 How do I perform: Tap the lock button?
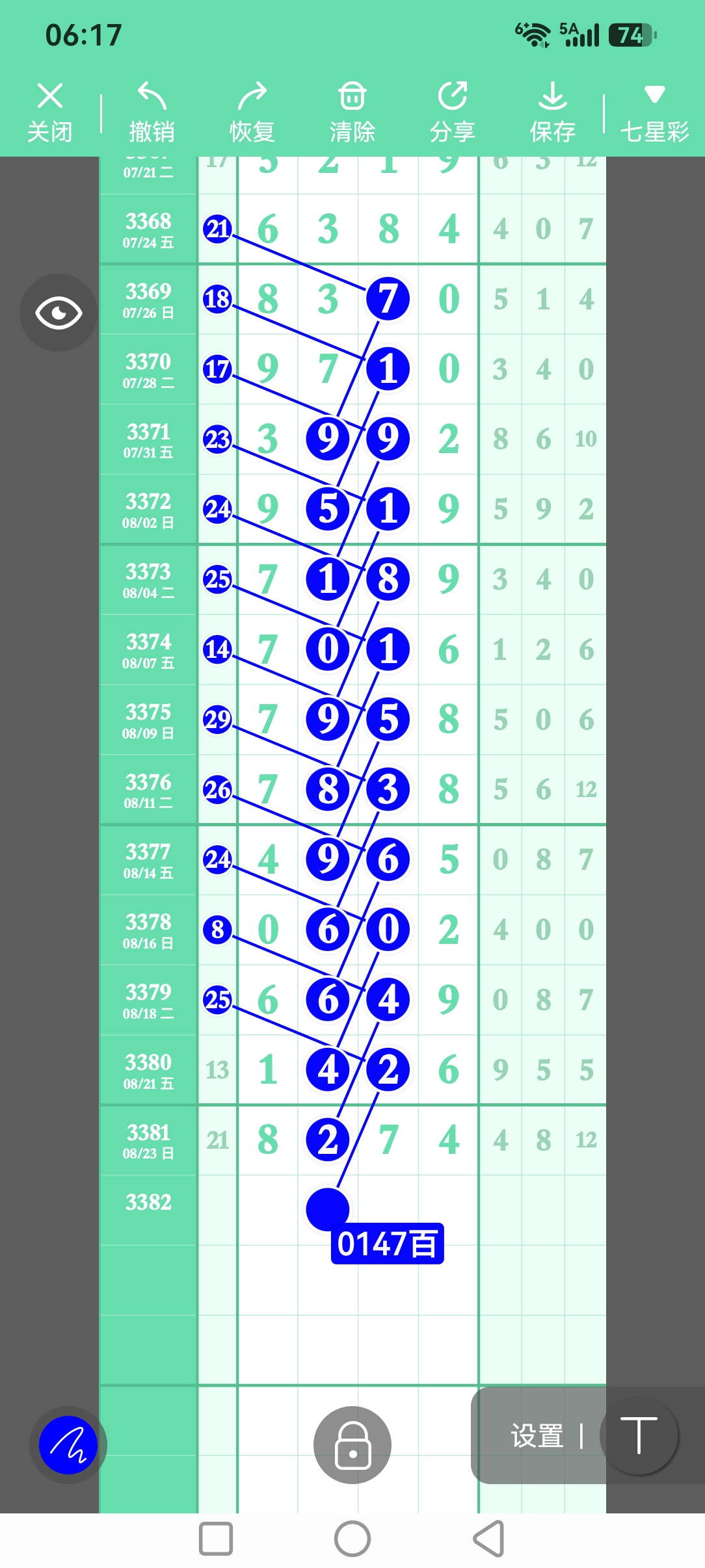(352, 1444)
